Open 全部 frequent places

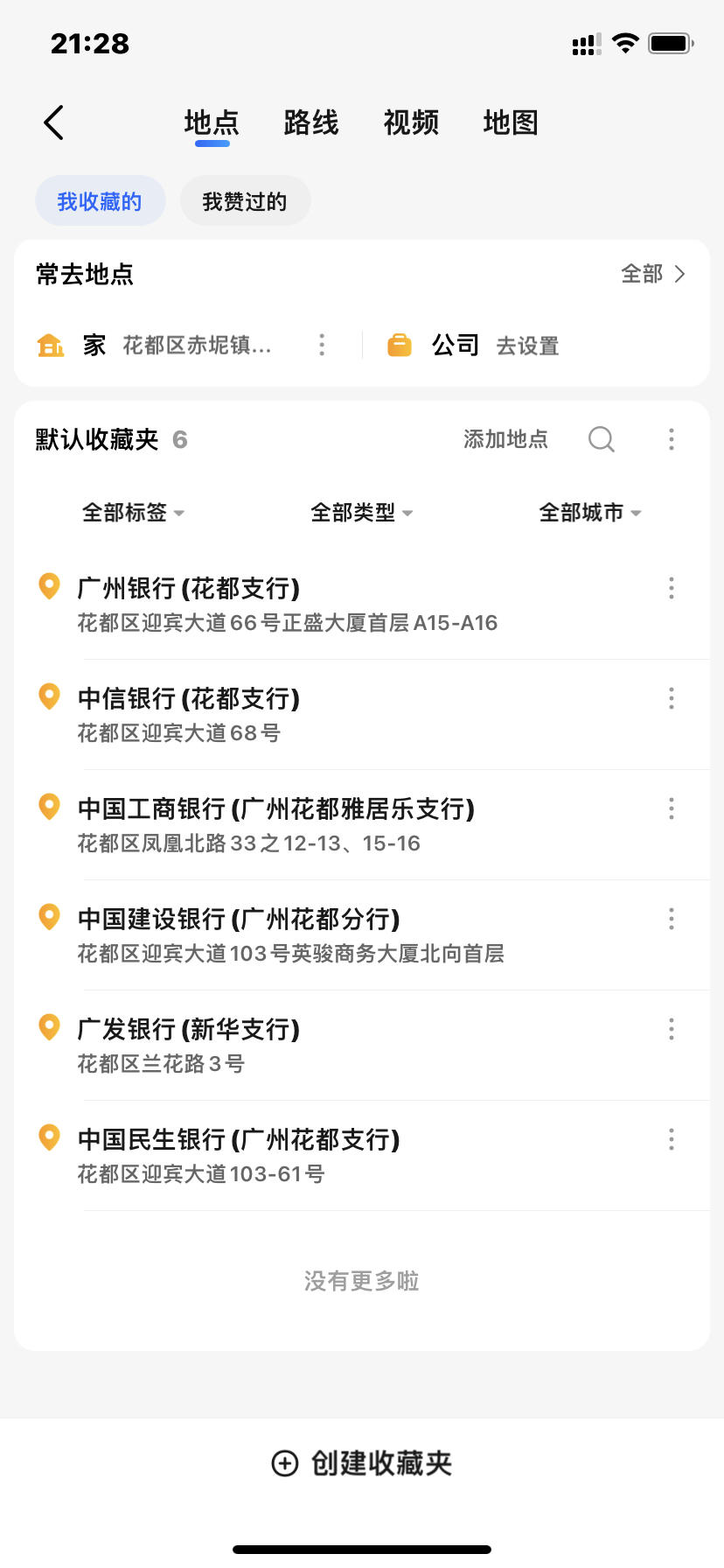[x=653, y=274]
